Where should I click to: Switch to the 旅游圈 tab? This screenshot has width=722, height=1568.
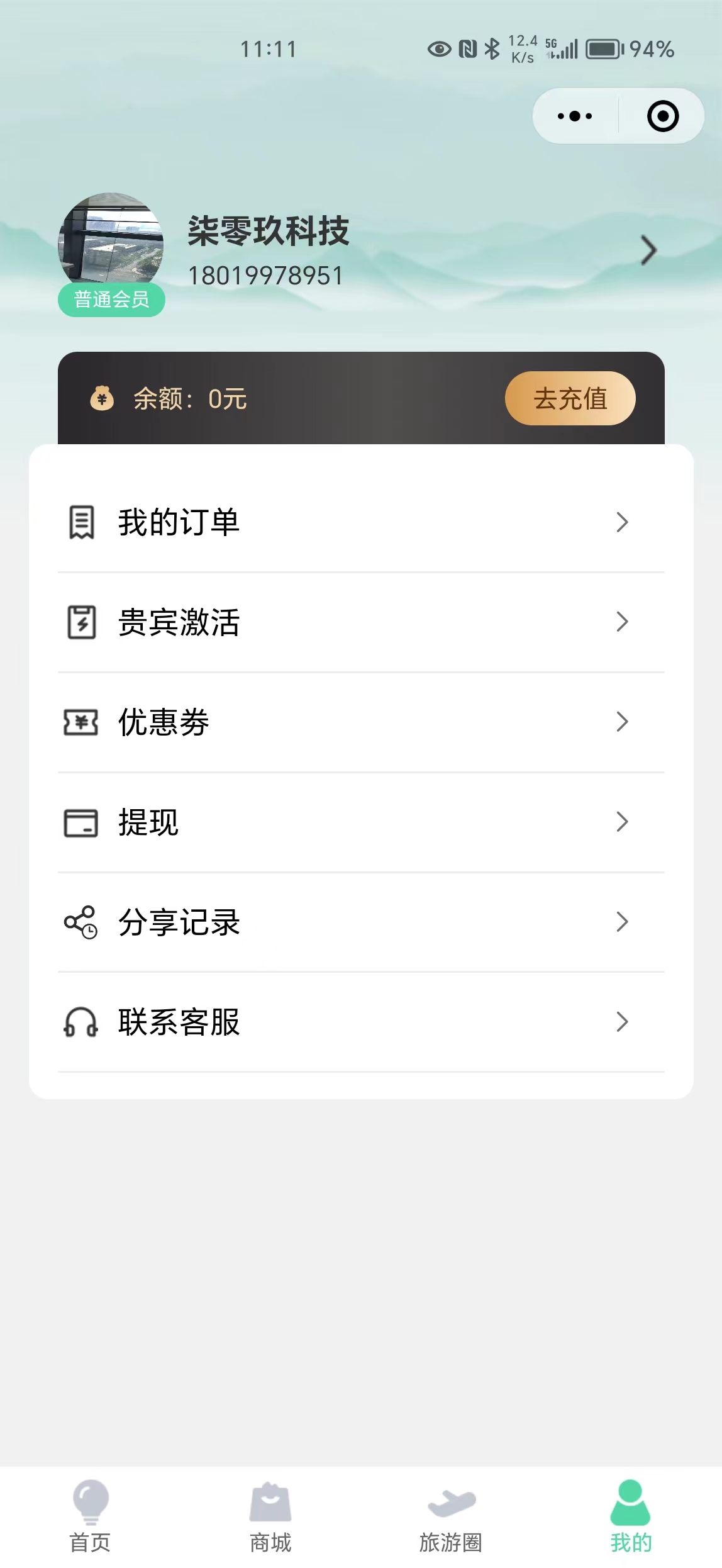pyautogui.click(x=451, y=1517)
